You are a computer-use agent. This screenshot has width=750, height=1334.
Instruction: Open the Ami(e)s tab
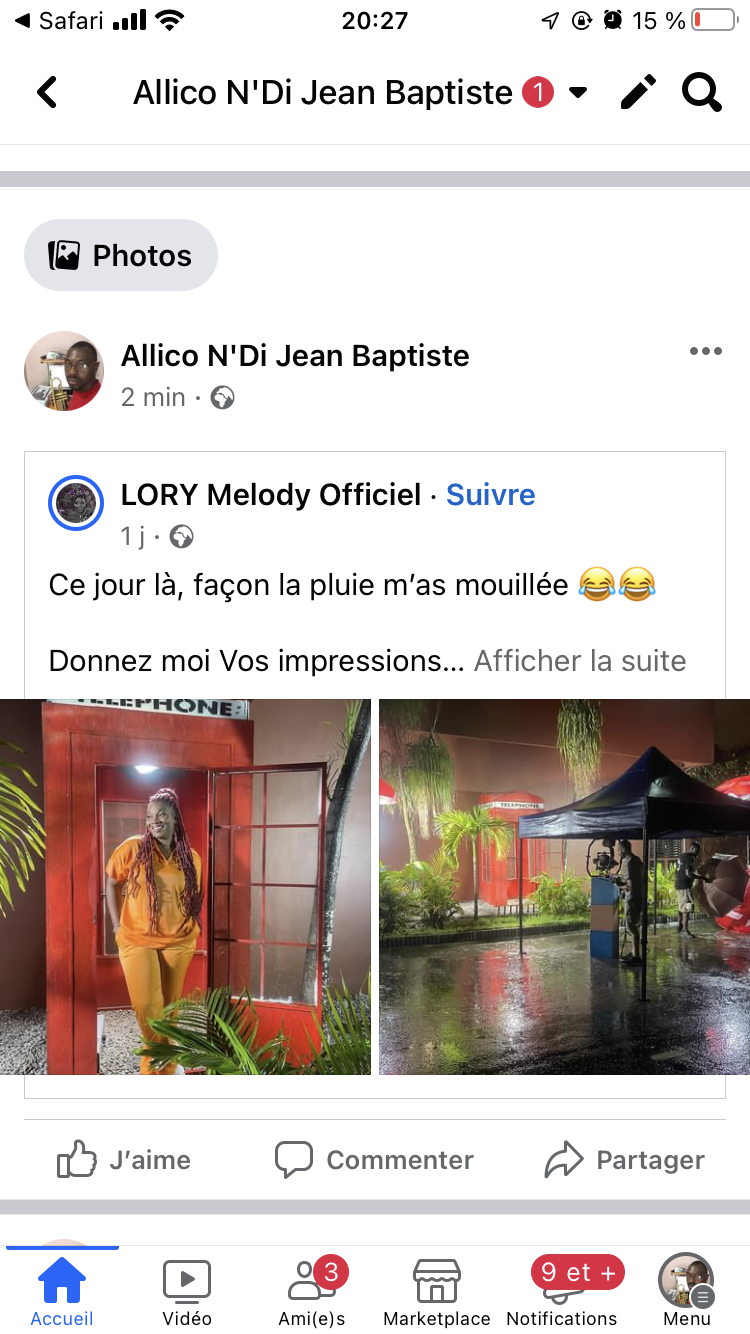[x=312, y=1292]
